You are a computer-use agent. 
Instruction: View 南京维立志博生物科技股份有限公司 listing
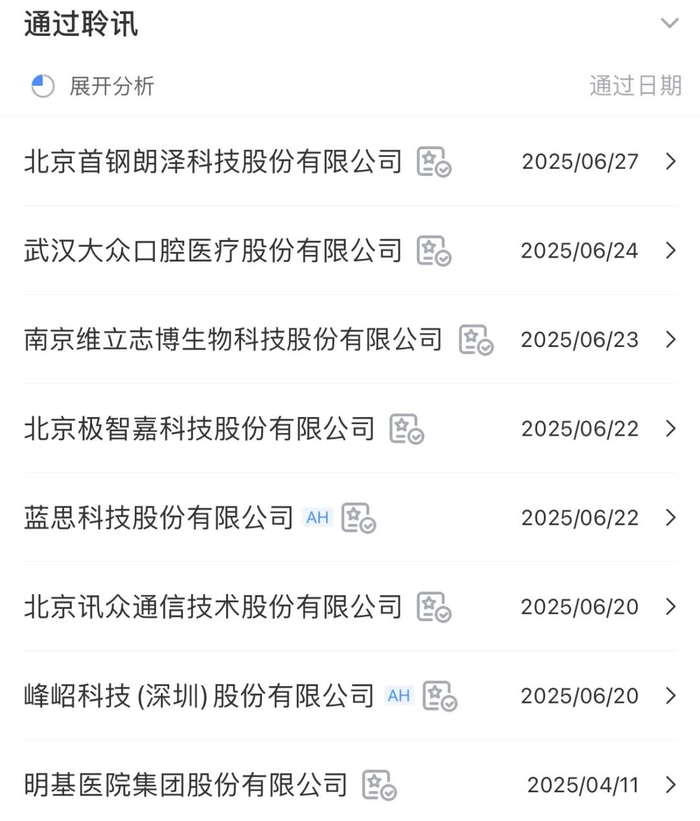233,339
